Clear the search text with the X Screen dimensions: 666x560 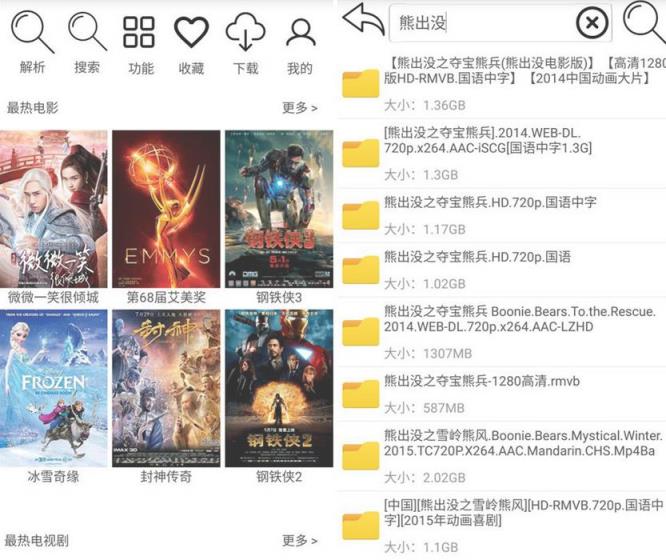592,23
